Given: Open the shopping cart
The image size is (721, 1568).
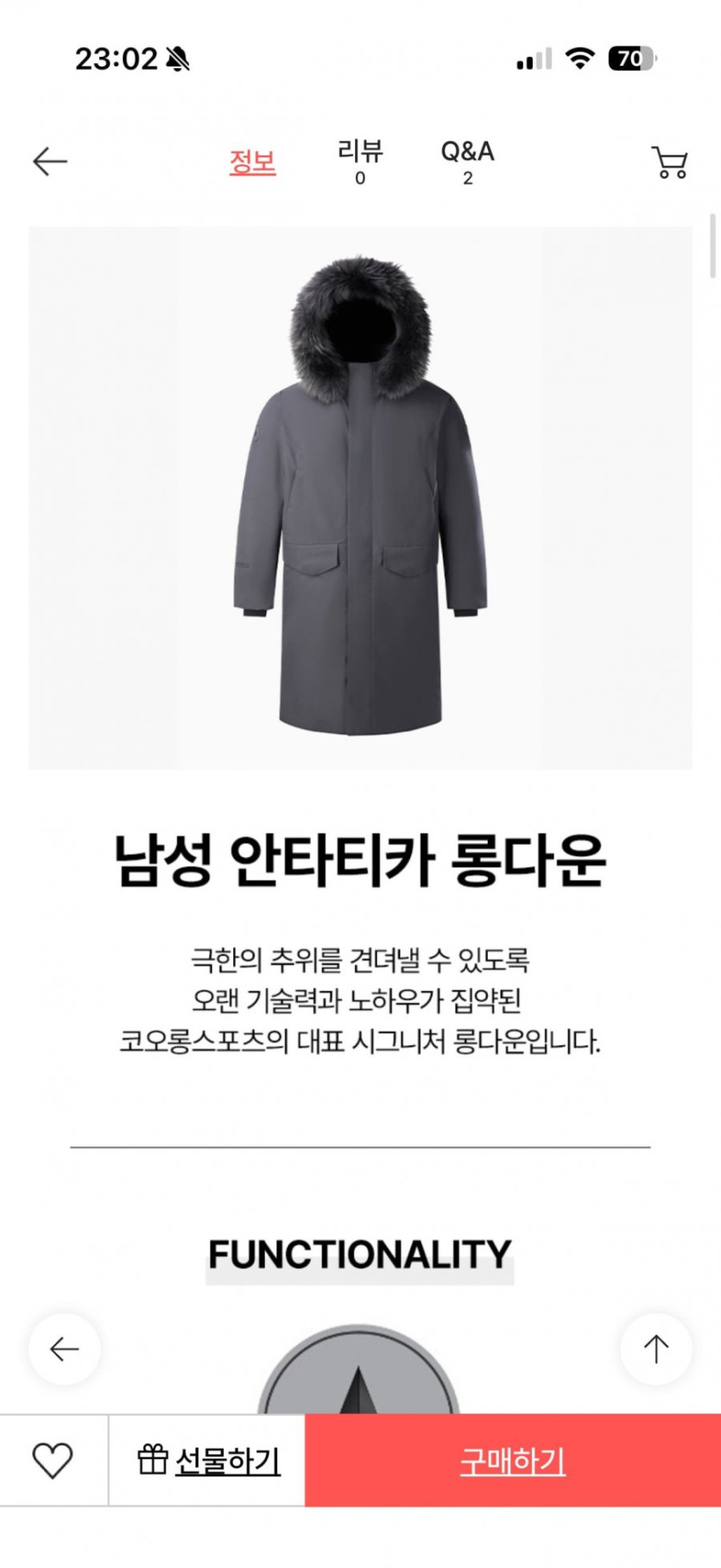Looking at the screenshot, I should tap(669, 162).
